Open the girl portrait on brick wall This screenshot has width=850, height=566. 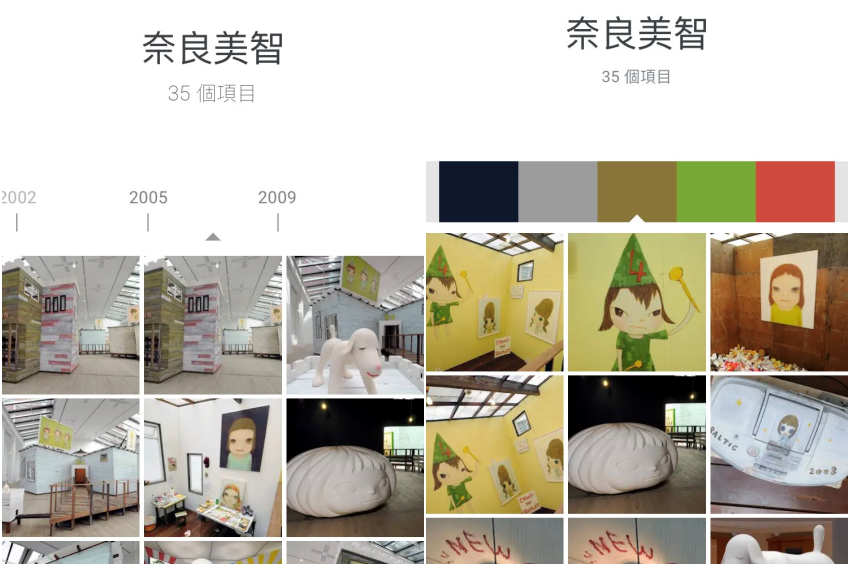[x=778, y=302]
